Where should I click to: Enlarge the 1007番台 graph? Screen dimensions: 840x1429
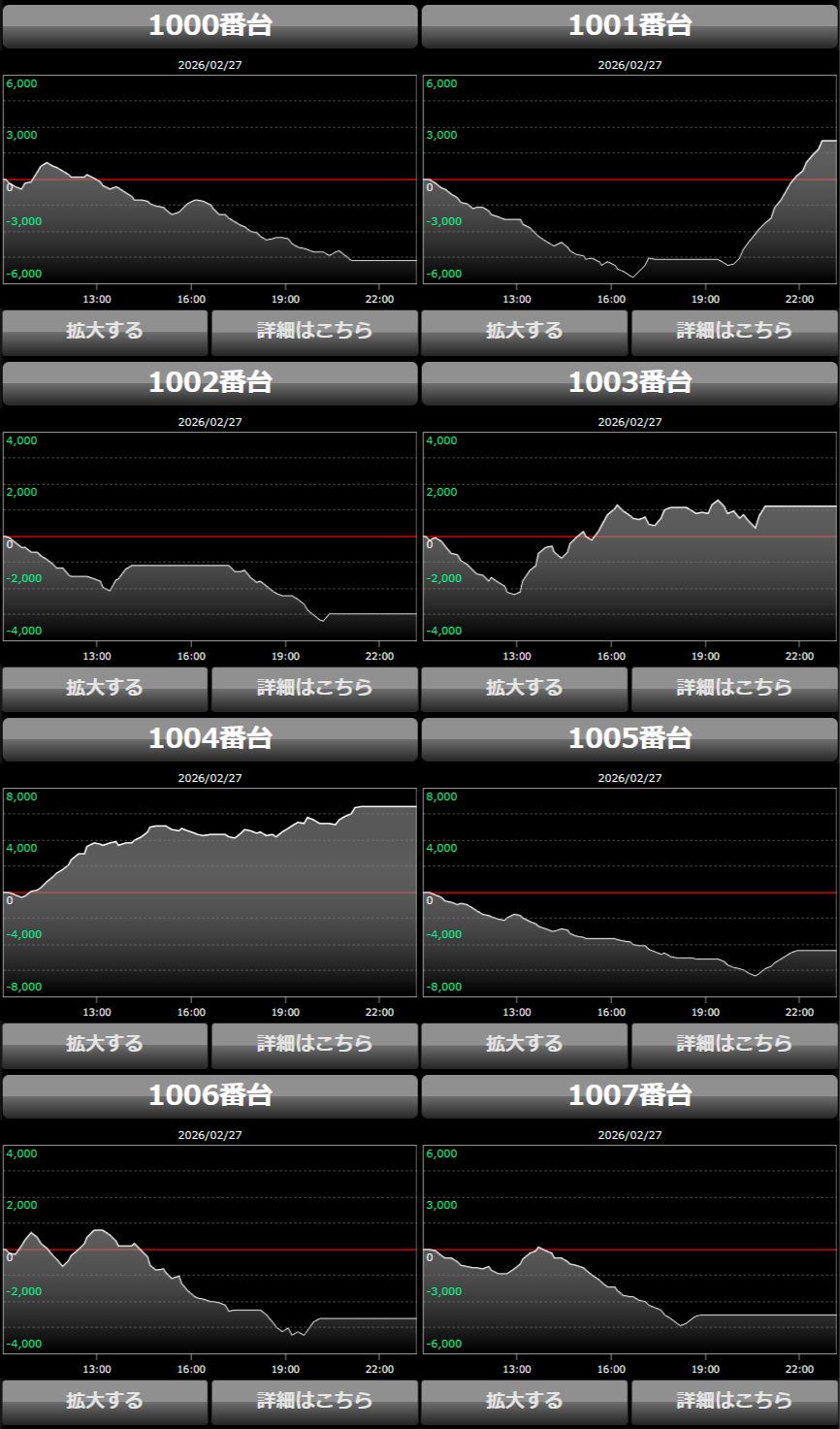coord(525,1402)
